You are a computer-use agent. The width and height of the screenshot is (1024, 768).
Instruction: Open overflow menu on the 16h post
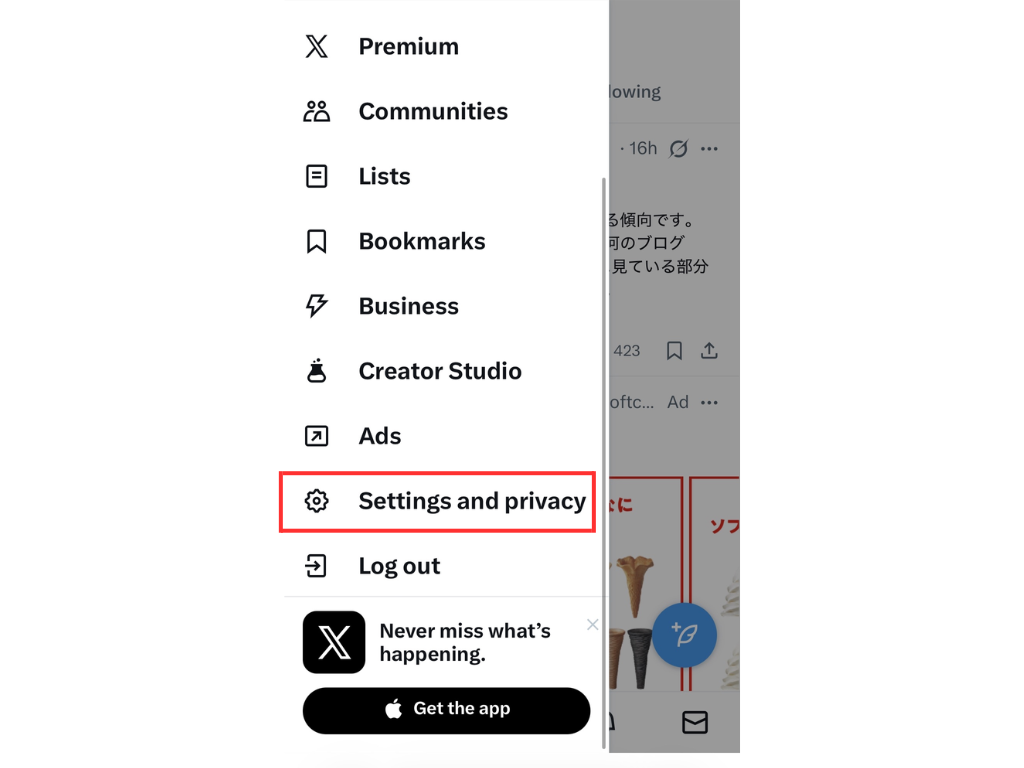tap(709, 149)
